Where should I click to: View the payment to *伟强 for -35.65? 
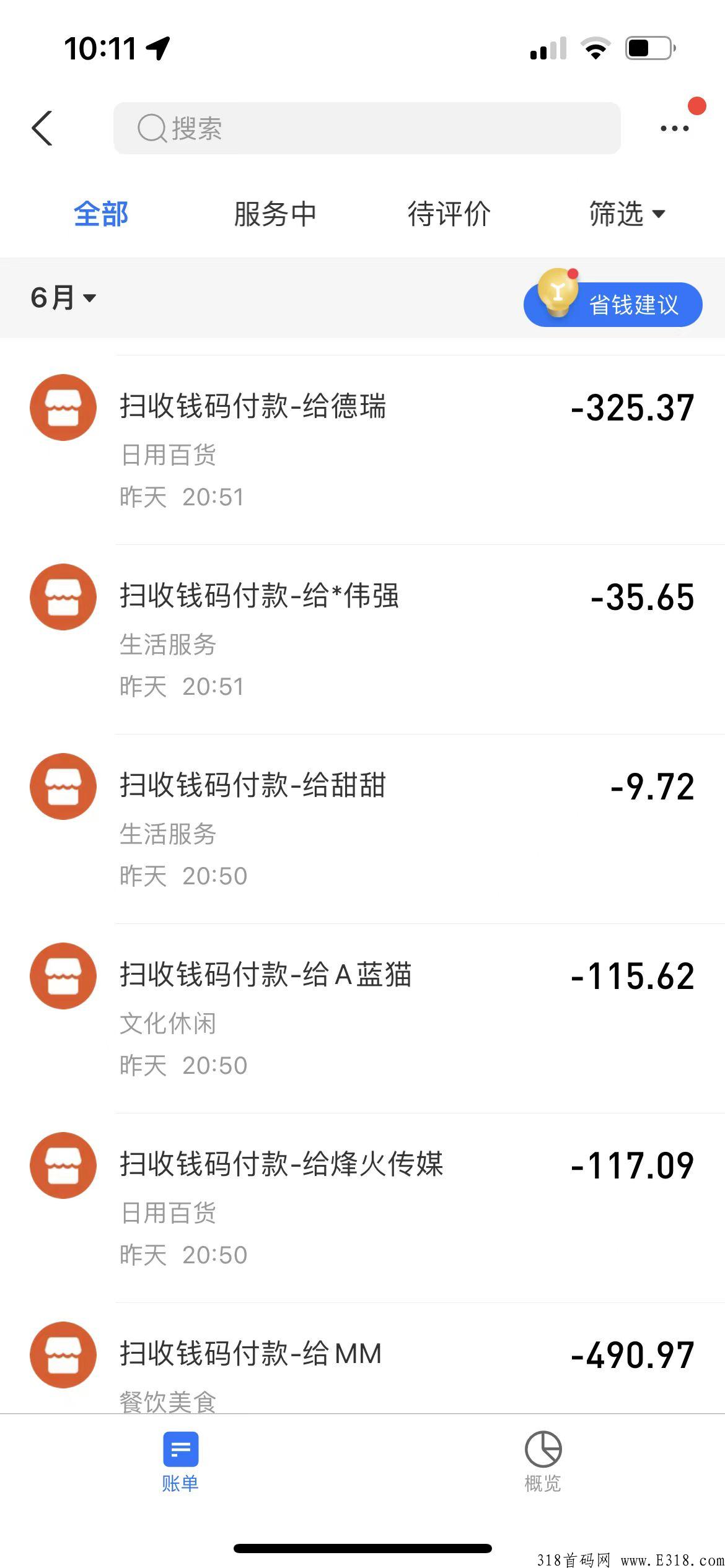(x=362, y=640)
